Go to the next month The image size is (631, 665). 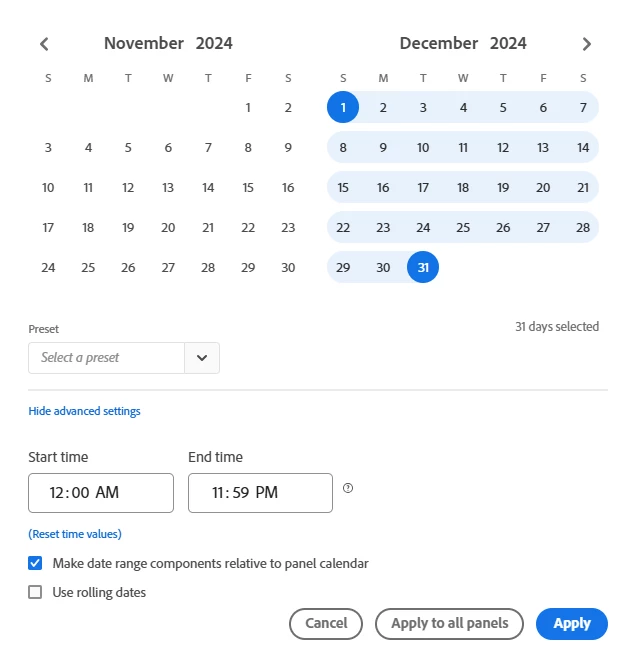coord(587,44)
